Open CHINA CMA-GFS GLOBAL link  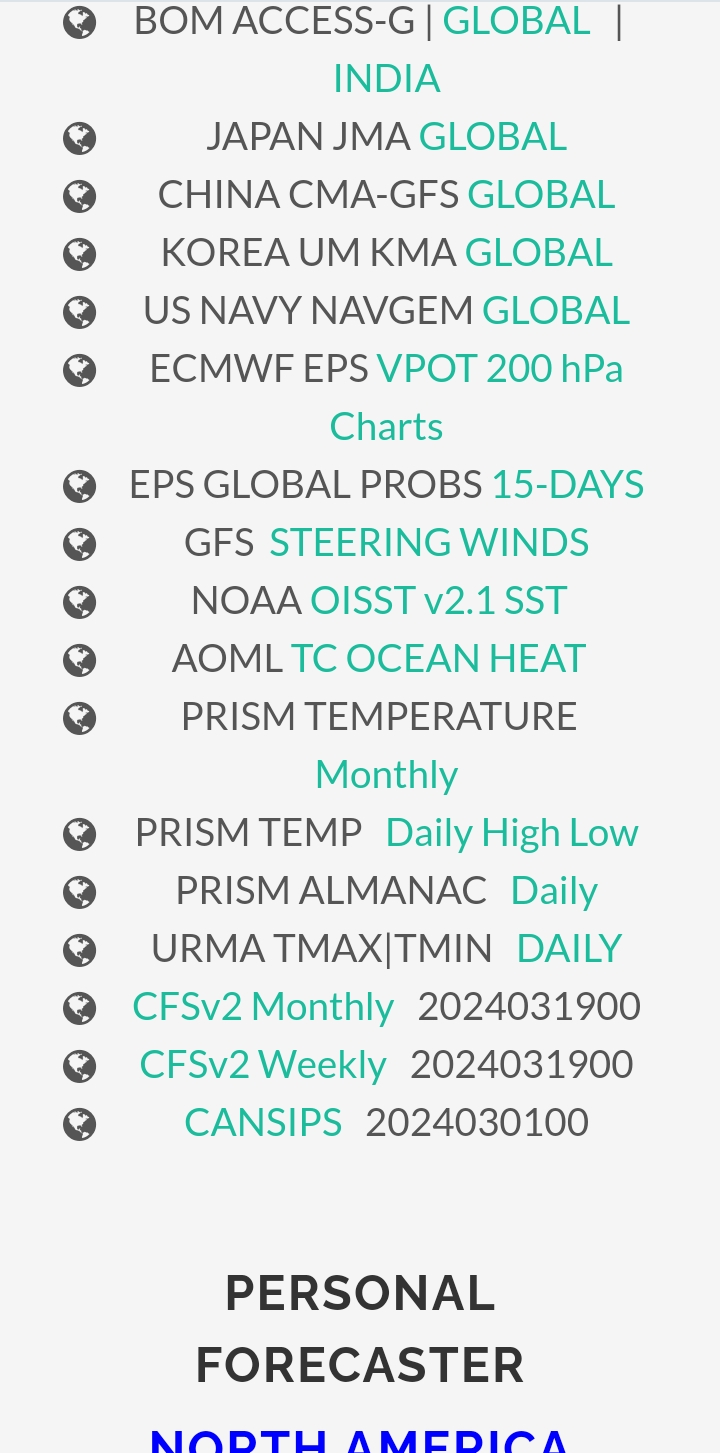(541, 194)
